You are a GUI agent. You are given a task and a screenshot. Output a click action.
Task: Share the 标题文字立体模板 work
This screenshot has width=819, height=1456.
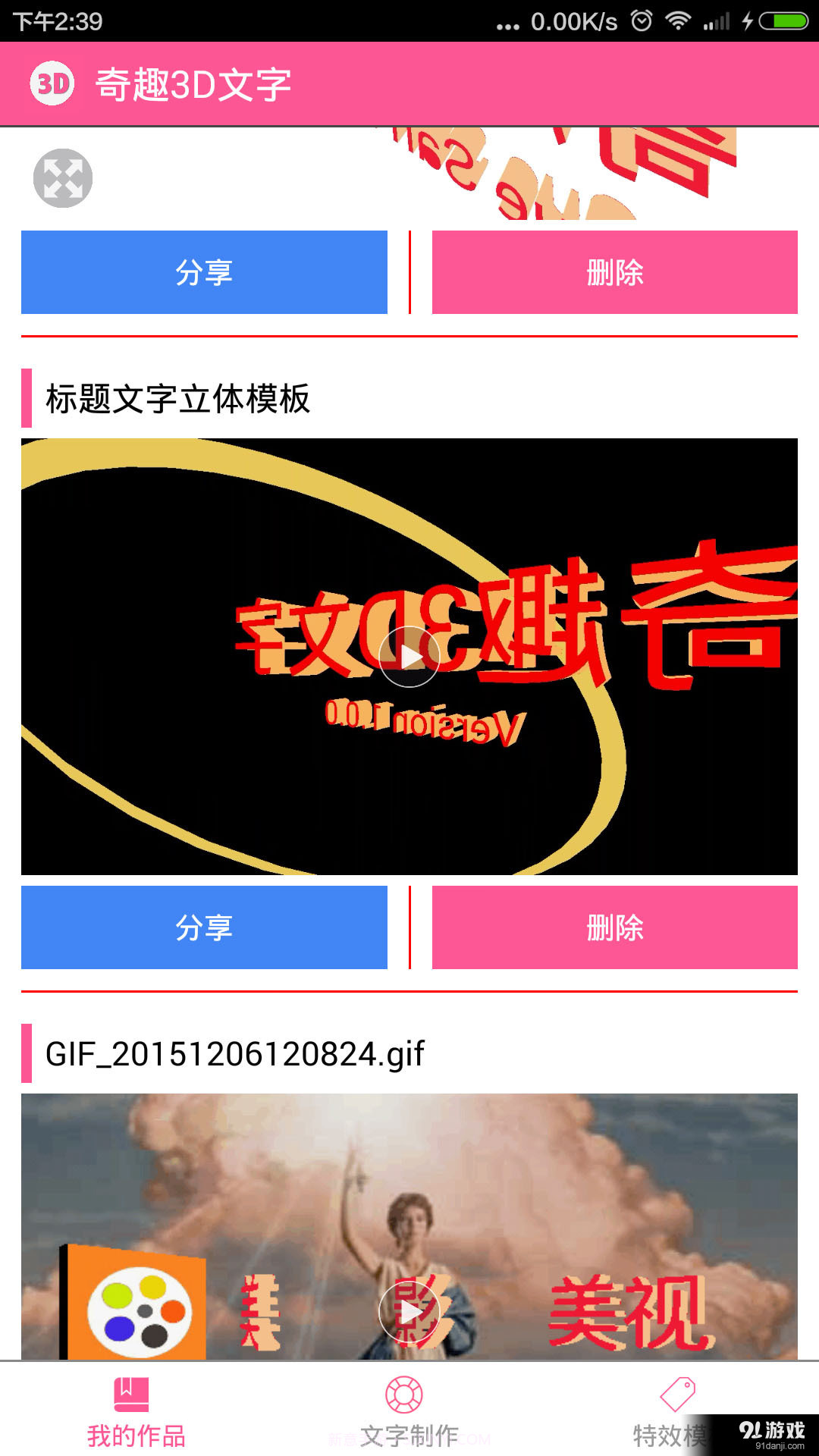[x=204, y=927]
